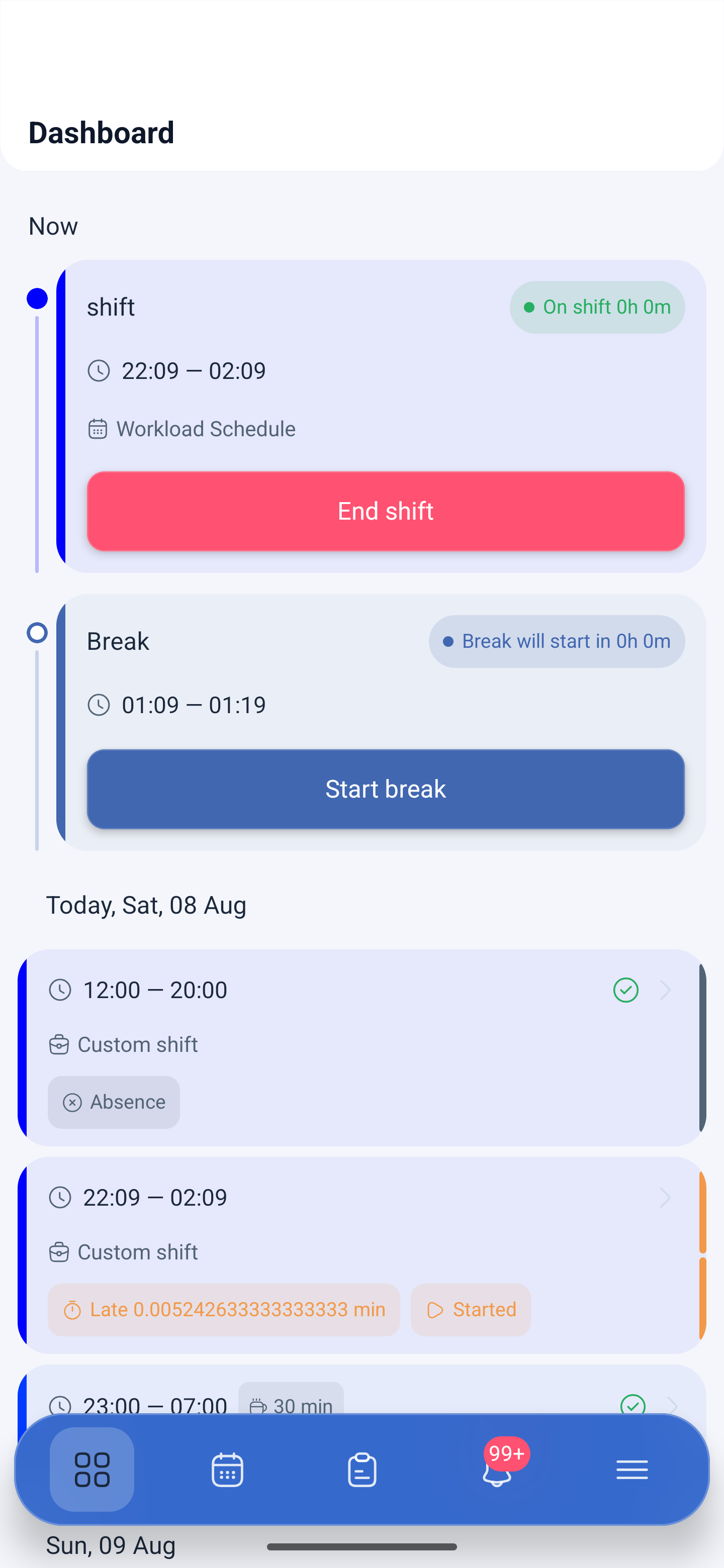The width and height of the screenshot is (724, 1568).
Task: Open the clipboard tasks tab
Action: tap(363, 1469)
